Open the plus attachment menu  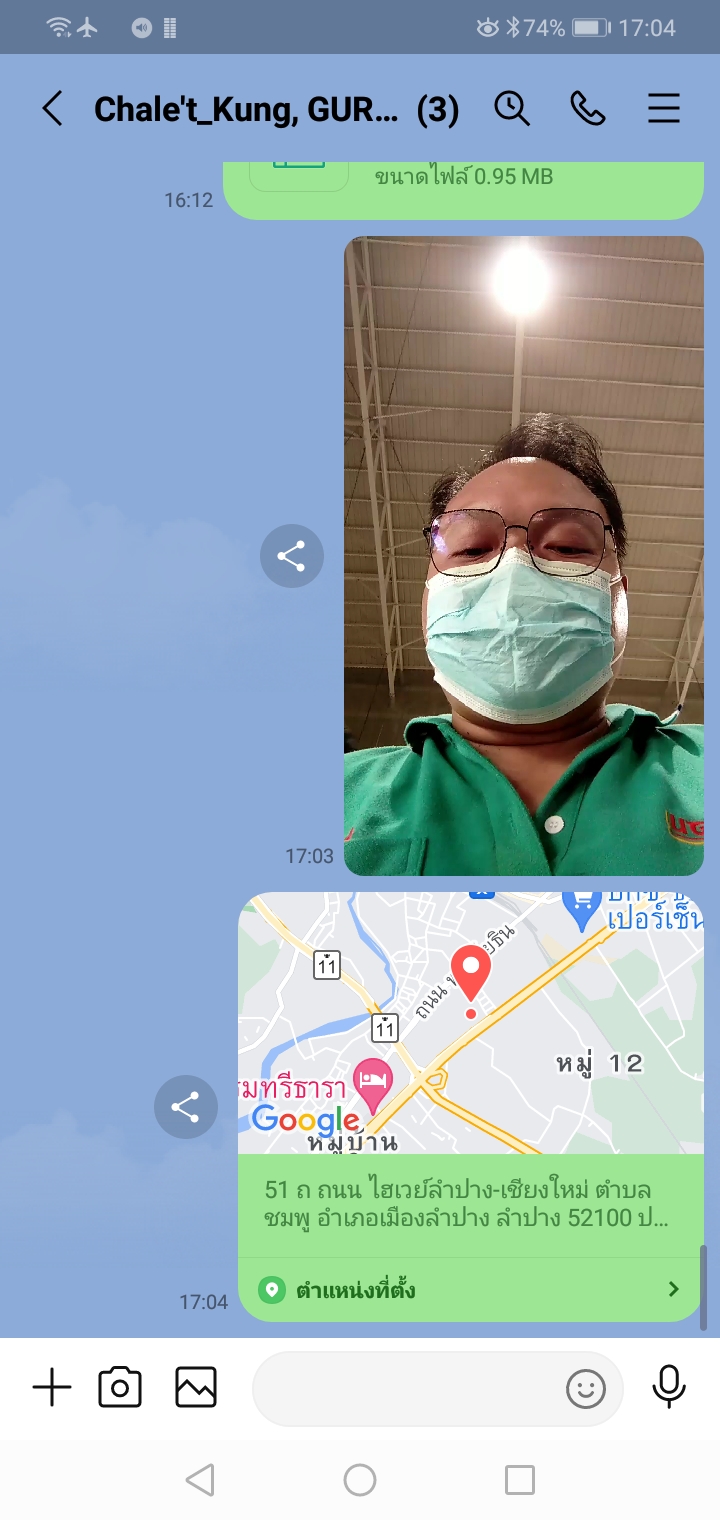(52, 1388)
